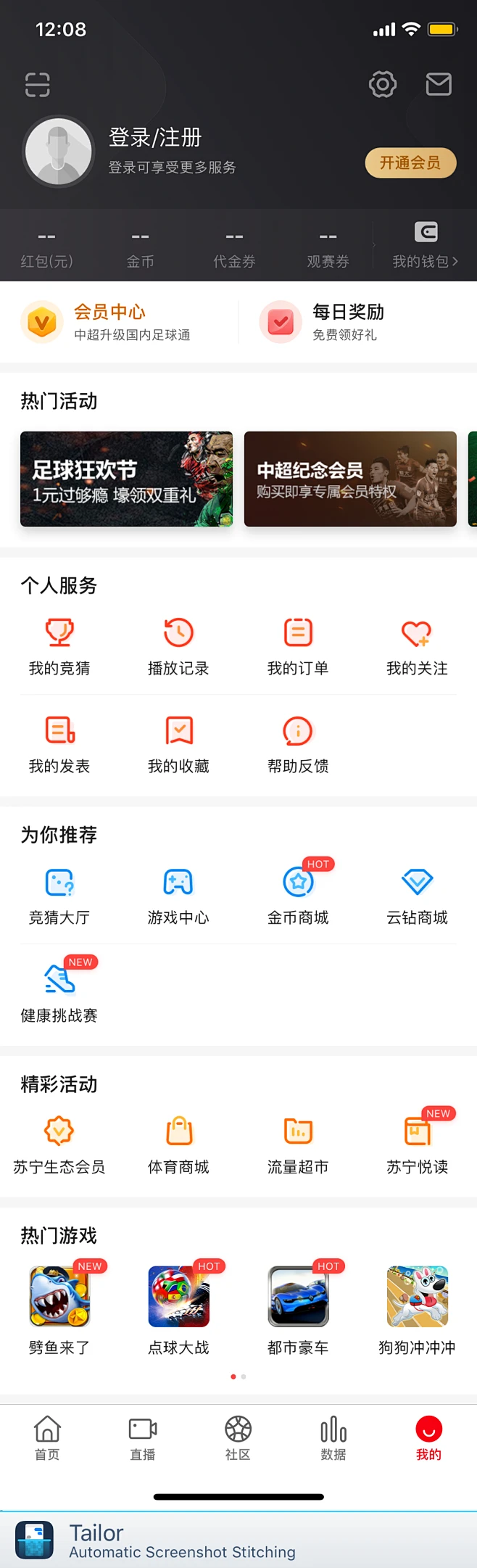The height and width of the screenshot is (1568, 477).
Task: Open 帮助反馈
Action: pyautogui.click(x=298, y=743)
